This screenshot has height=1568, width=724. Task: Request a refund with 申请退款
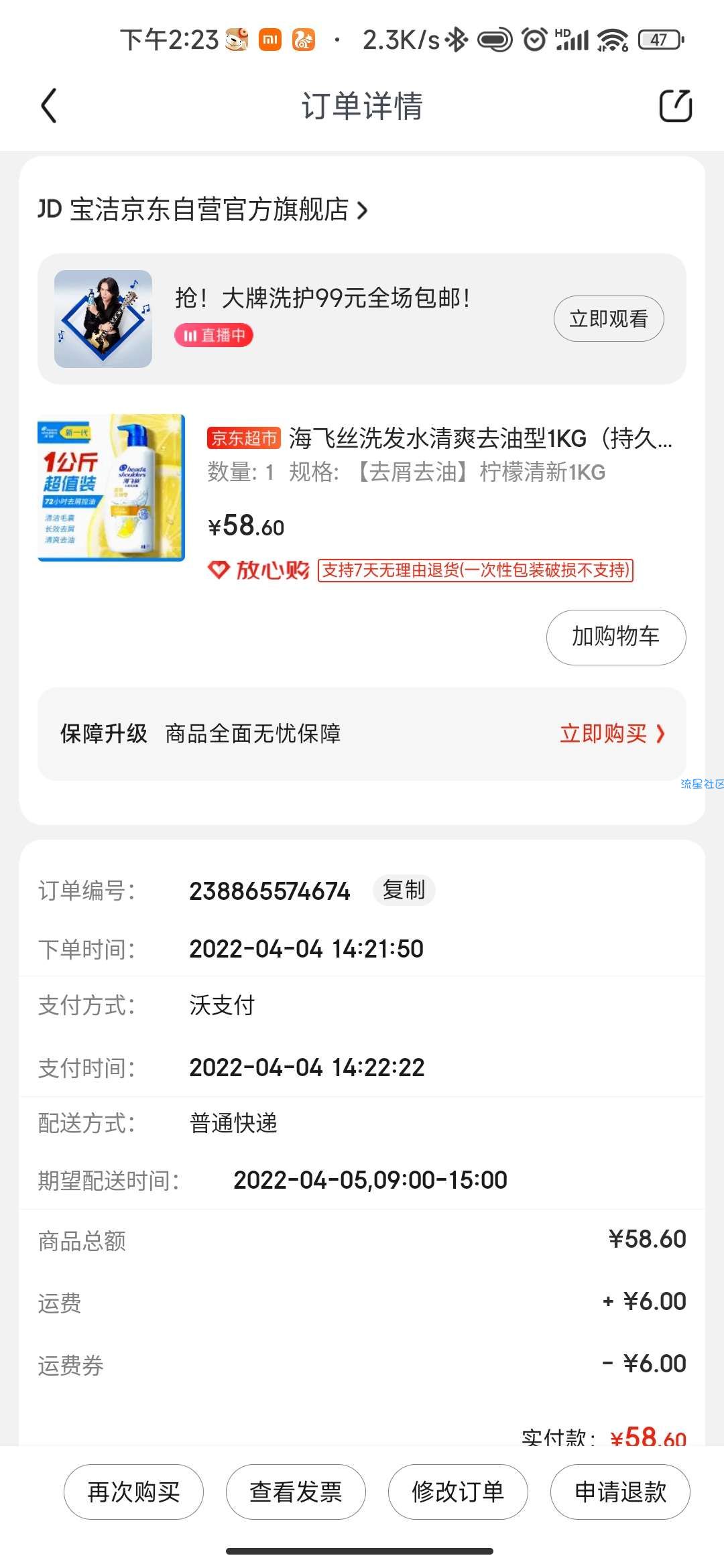[x=620, y=1492]
